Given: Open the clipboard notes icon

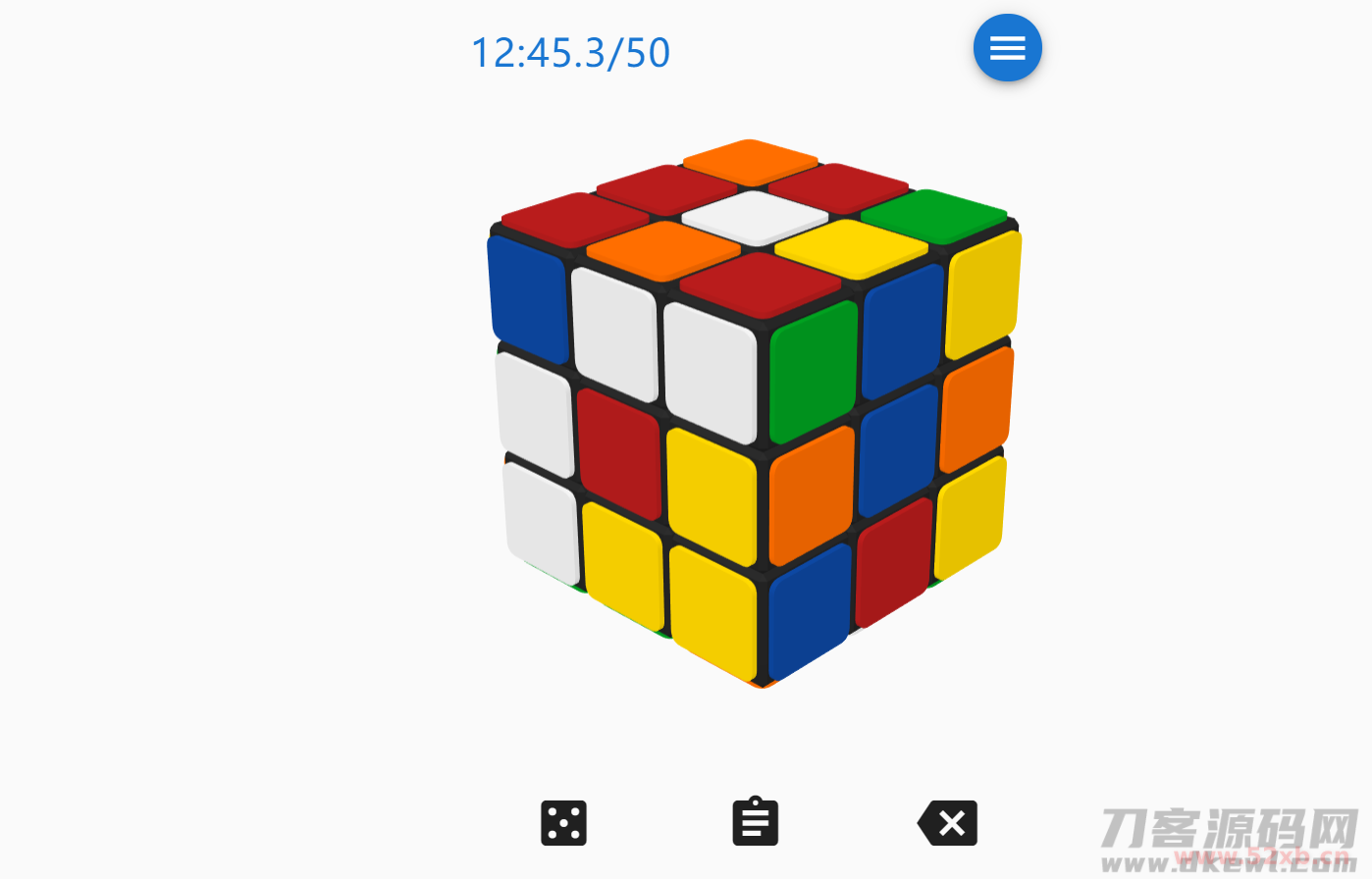Looking at the screenshot, I should click(755, 822).
